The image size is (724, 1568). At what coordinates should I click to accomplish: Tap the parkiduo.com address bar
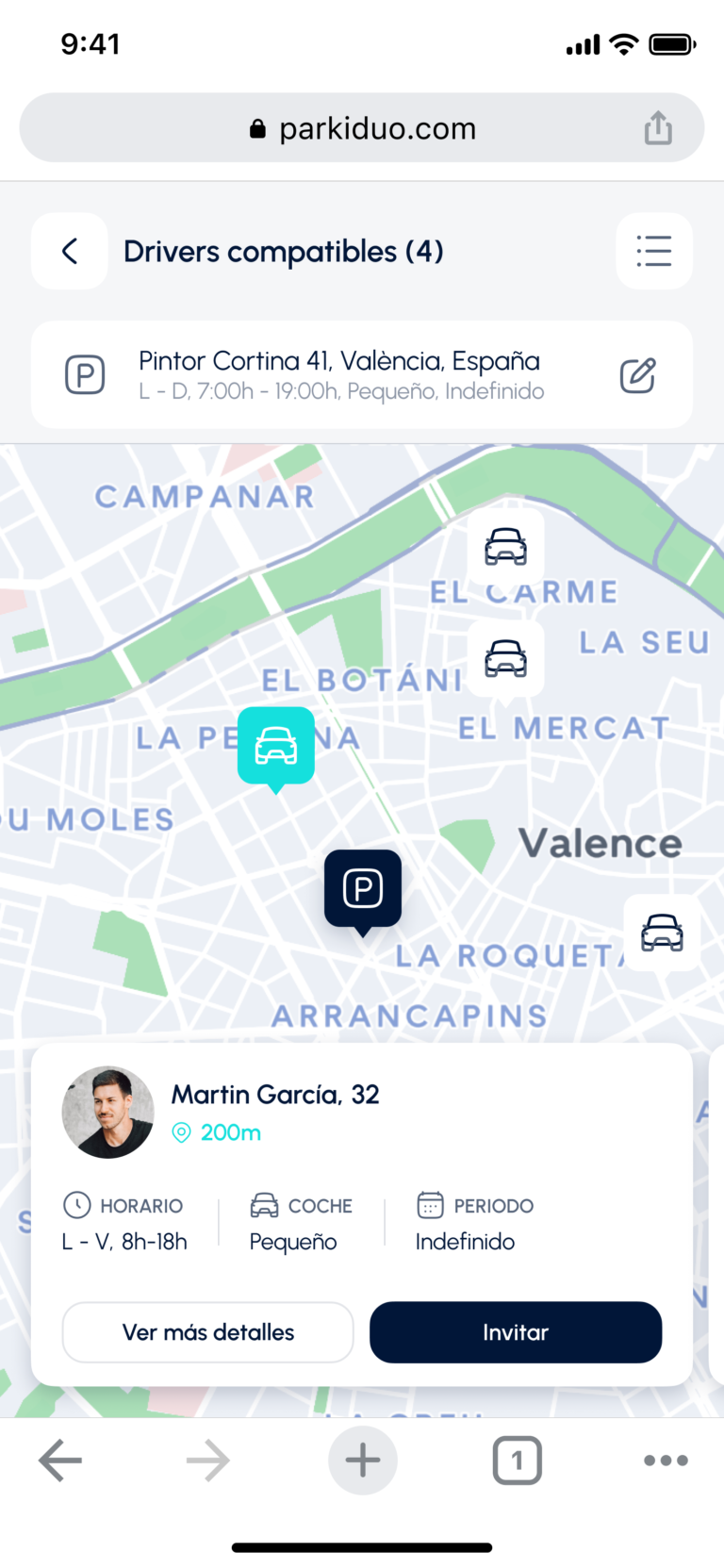pos(362,128)
